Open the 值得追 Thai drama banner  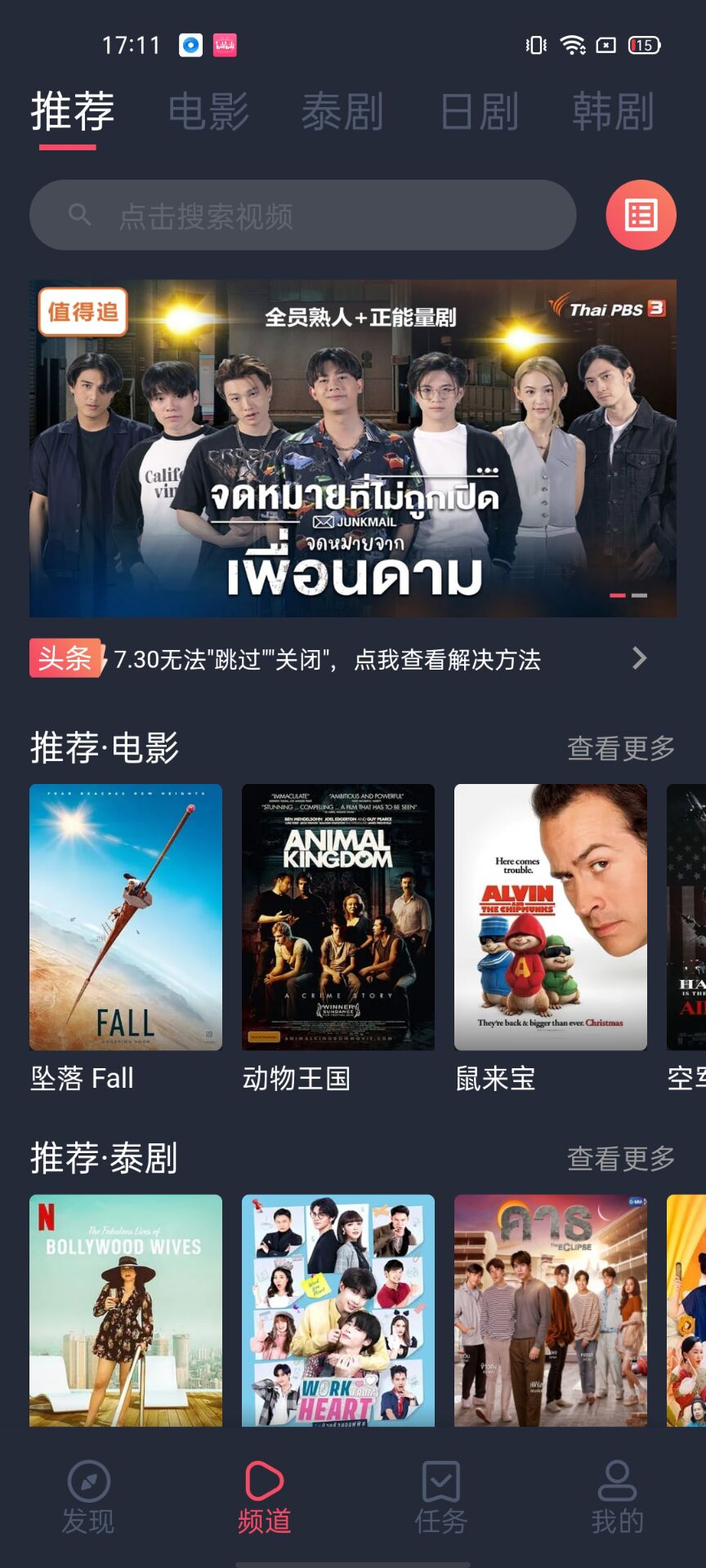(353, 448)
